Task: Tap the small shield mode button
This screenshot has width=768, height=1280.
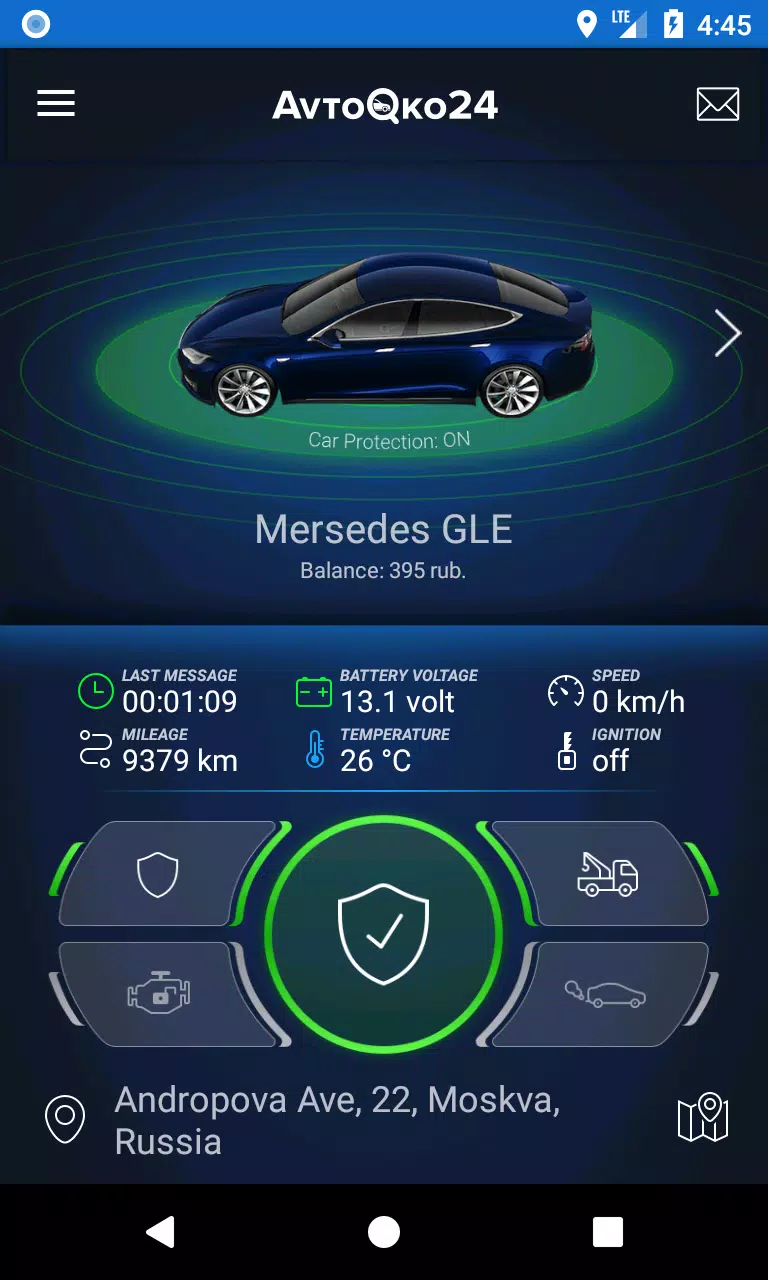Action: click(158, 875)
